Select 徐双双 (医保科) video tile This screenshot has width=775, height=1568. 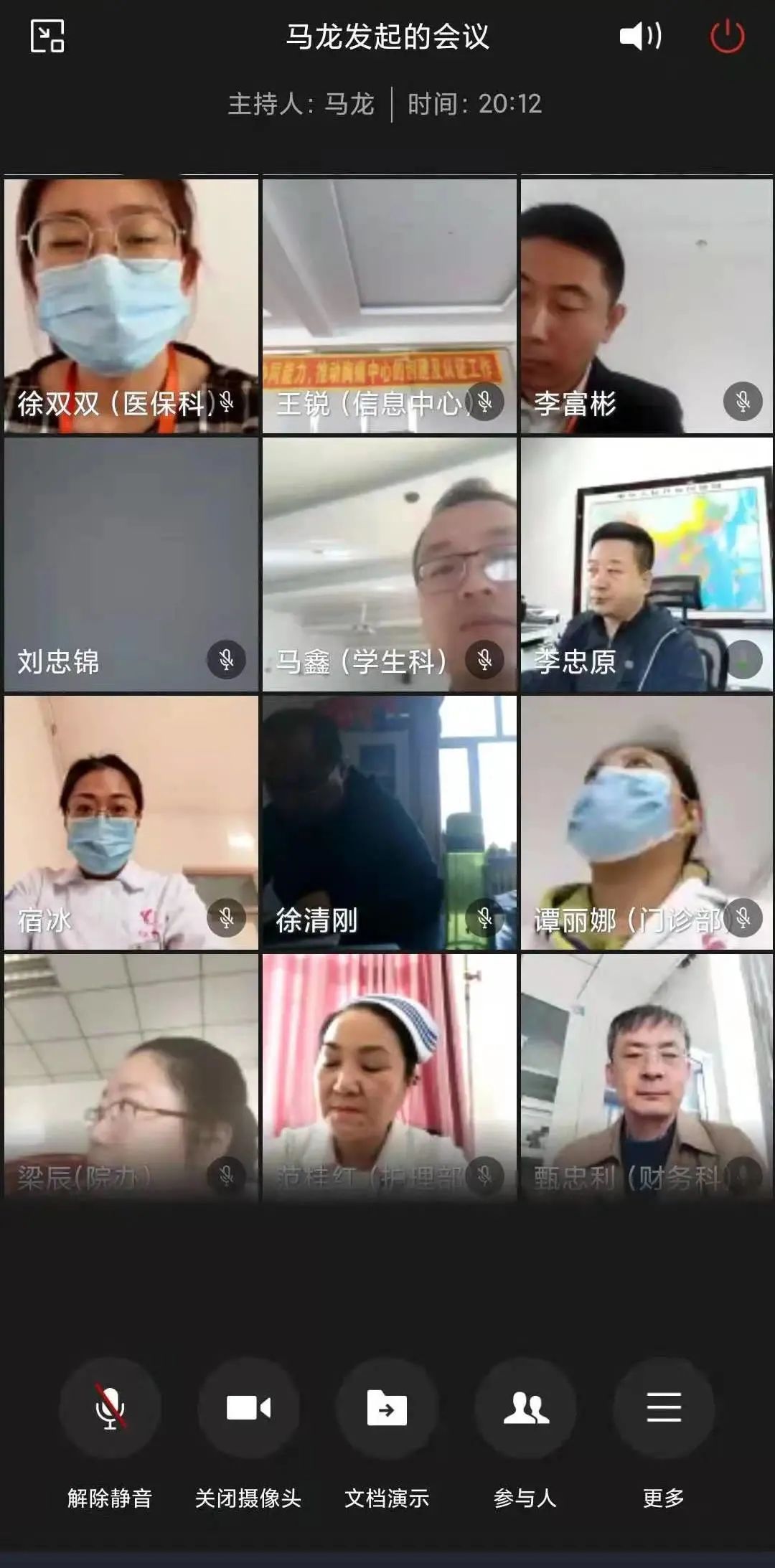[131, 306]
